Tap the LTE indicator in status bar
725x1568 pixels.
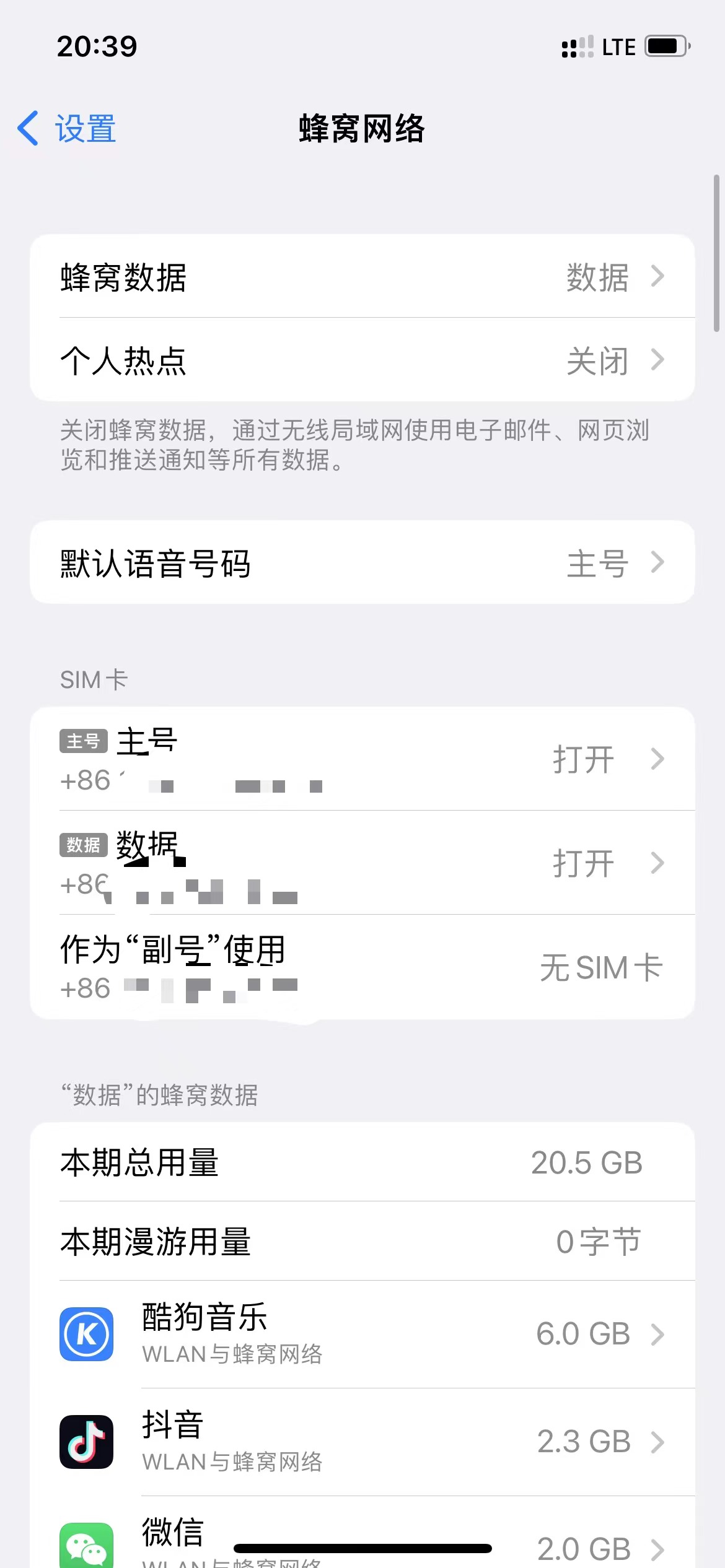click(618, 45)
